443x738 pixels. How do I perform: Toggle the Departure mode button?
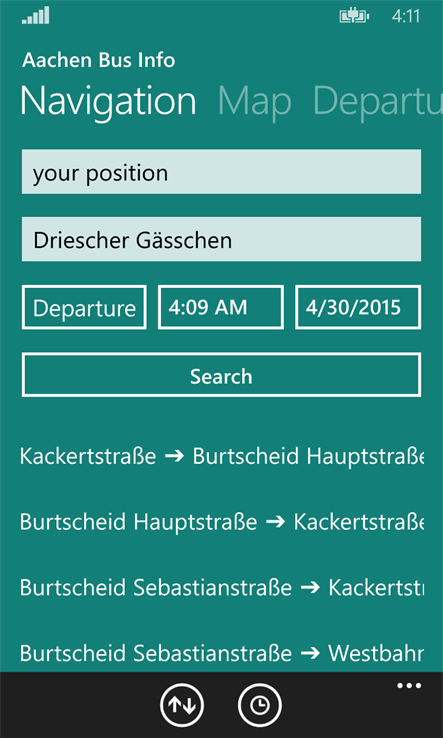[x=84, y=307]
